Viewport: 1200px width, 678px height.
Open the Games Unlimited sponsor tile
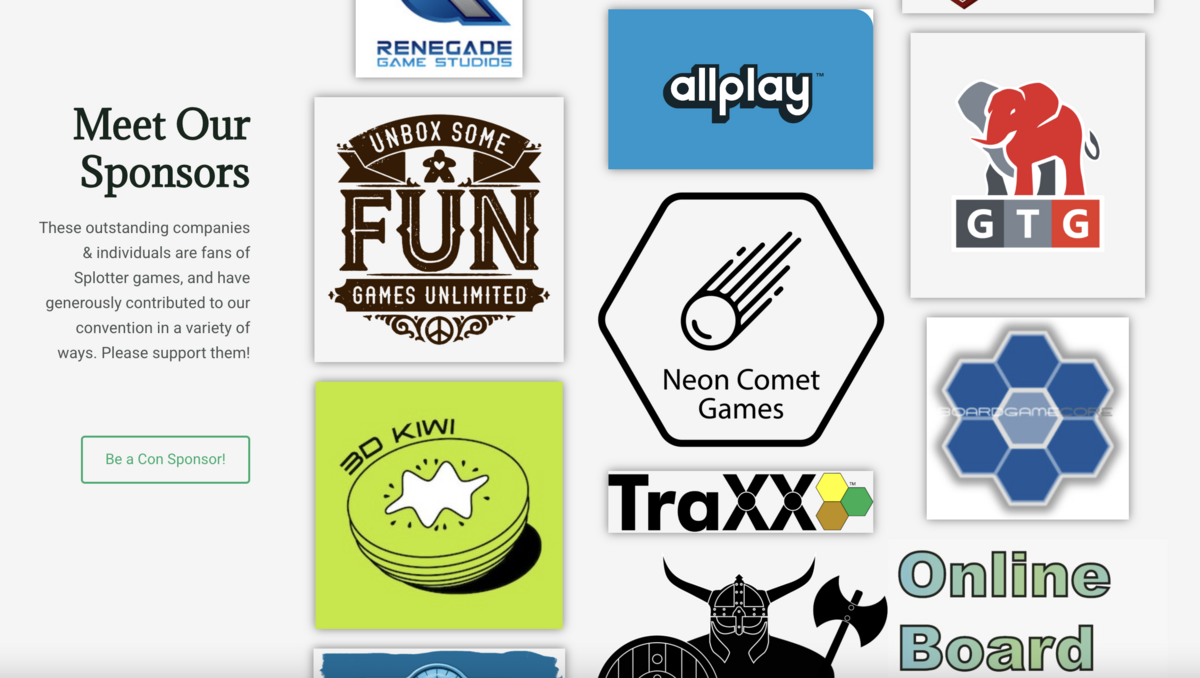(439, 229)
